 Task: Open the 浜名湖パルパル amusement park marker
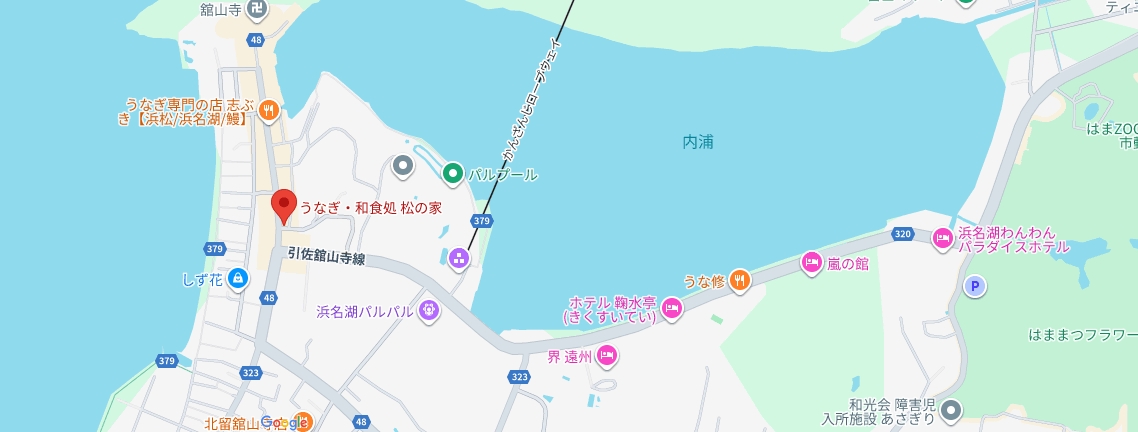[x=429, y=311]
